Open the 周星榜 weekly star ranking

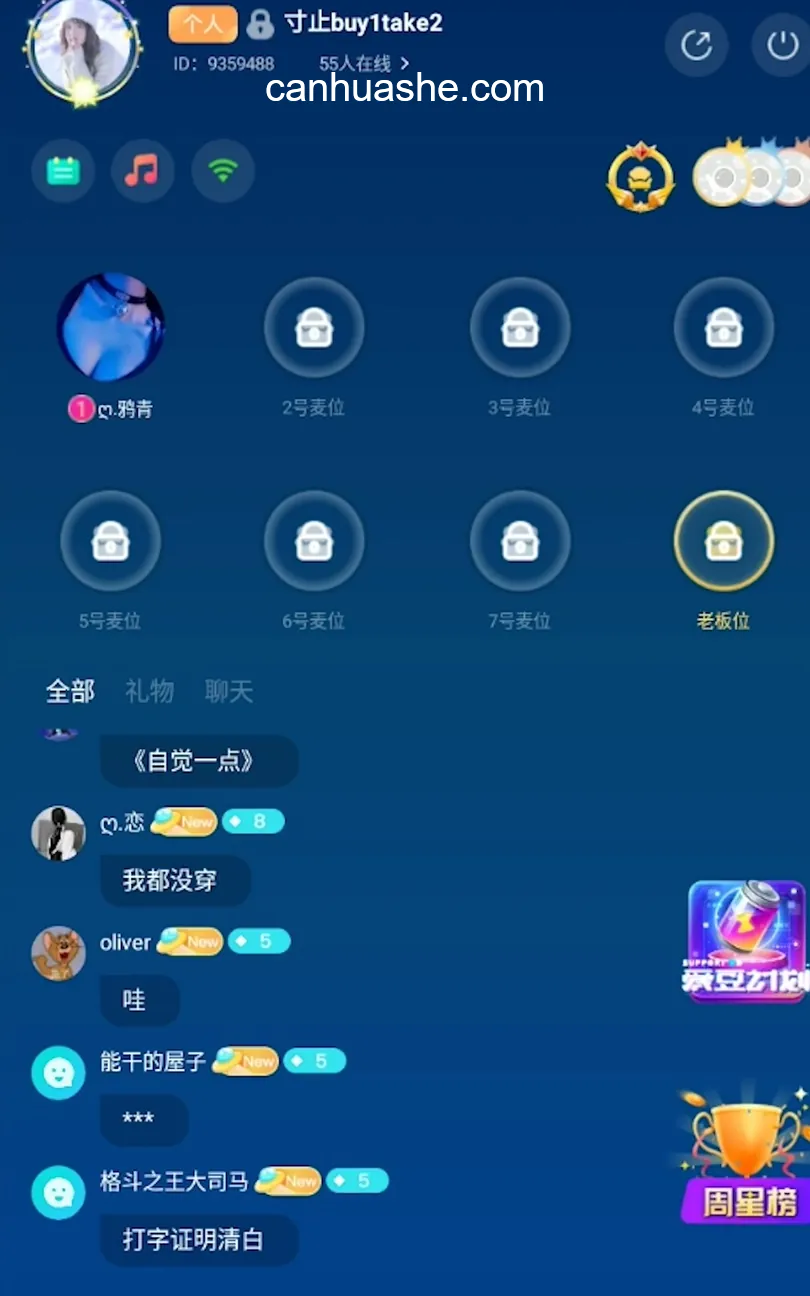click(x=746, y=1160)
